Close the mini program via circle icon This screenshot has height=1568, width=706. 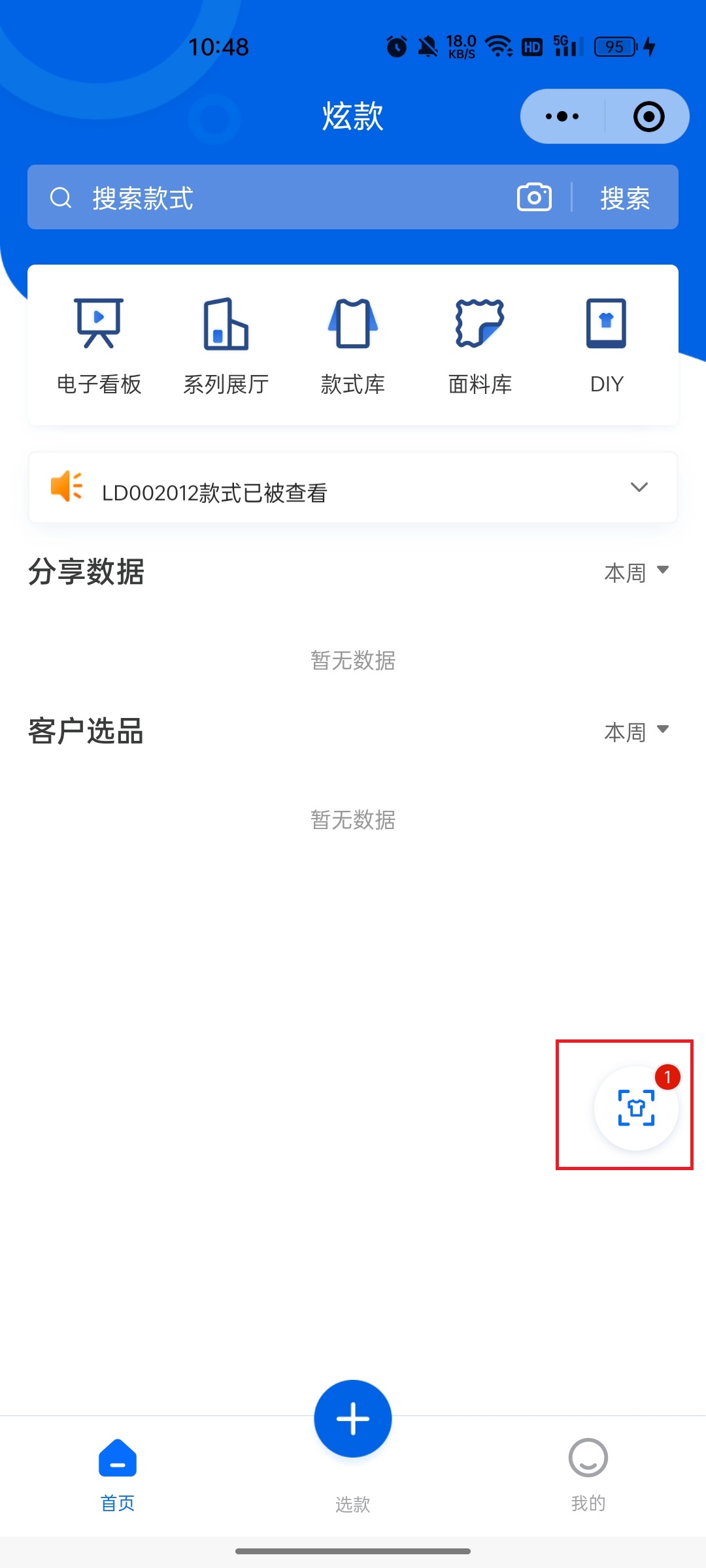pos(648,117)
